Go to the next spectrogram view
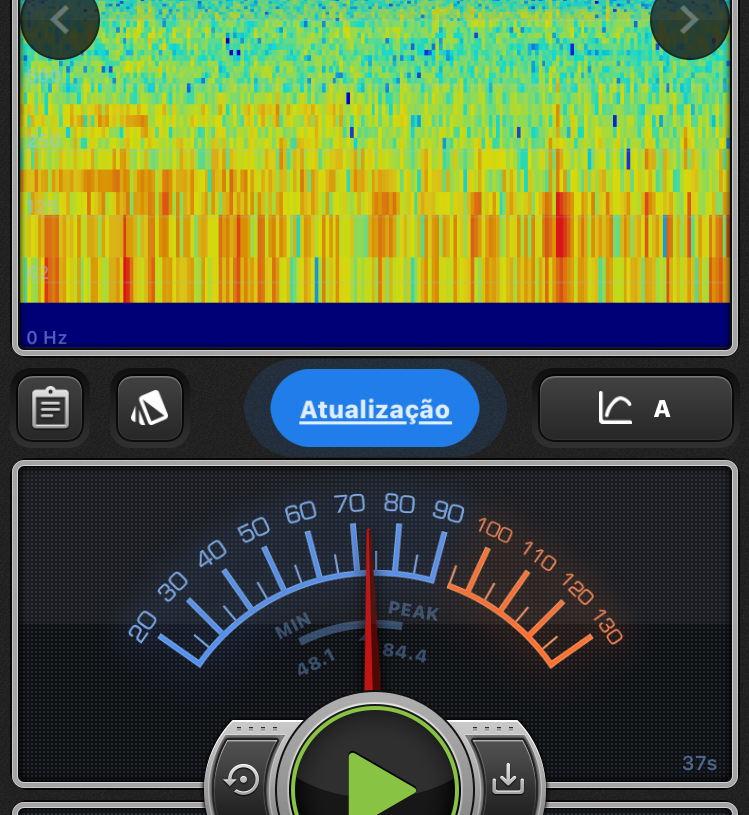 pyautogui.click(x=689, y=20)
